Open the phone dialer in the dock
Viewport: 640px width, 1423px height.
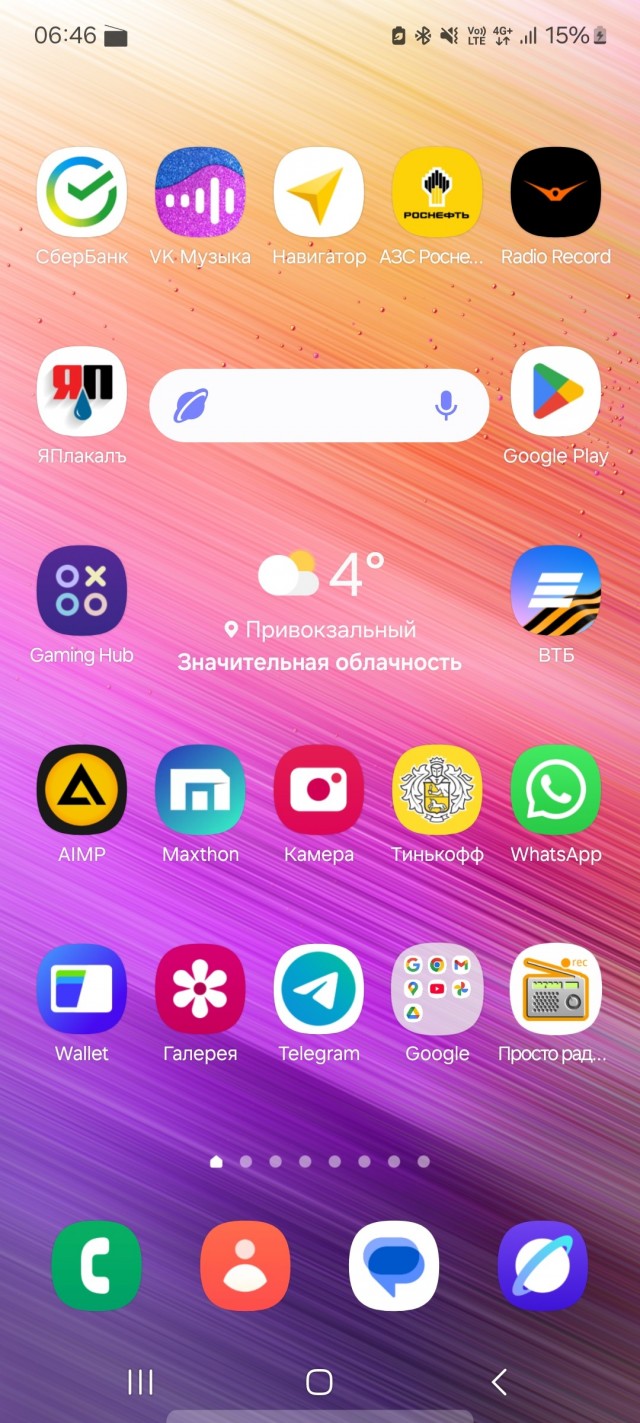click(96, 1265)
